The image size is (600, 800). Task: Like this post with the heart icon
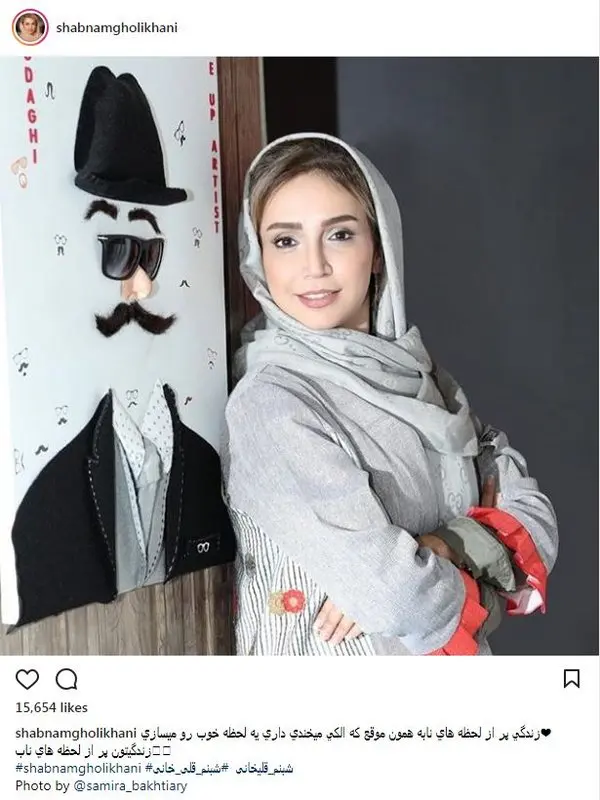pyautogui.click(x=28, y=679)
